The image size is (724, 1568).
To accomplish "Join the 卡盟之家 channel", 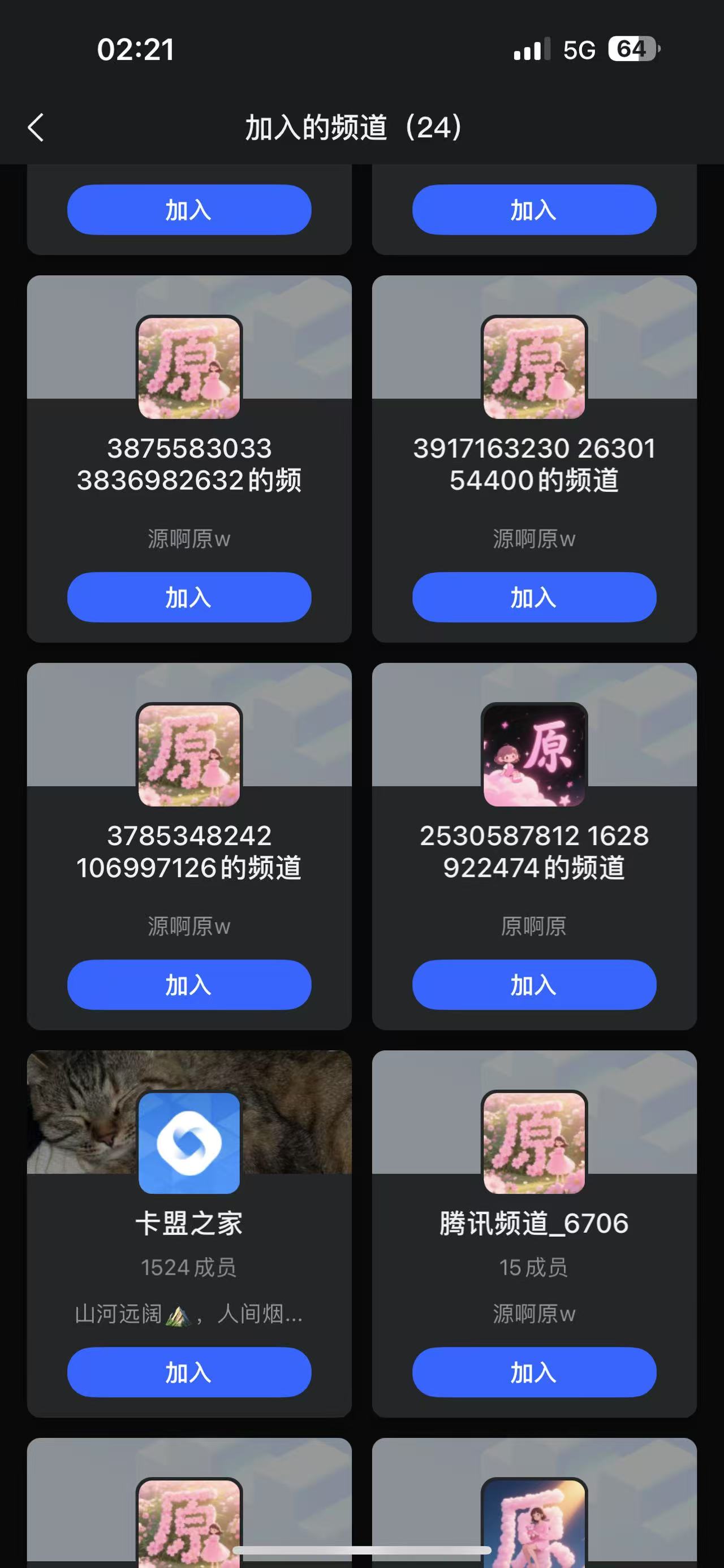I will (x=189, y=1372).
